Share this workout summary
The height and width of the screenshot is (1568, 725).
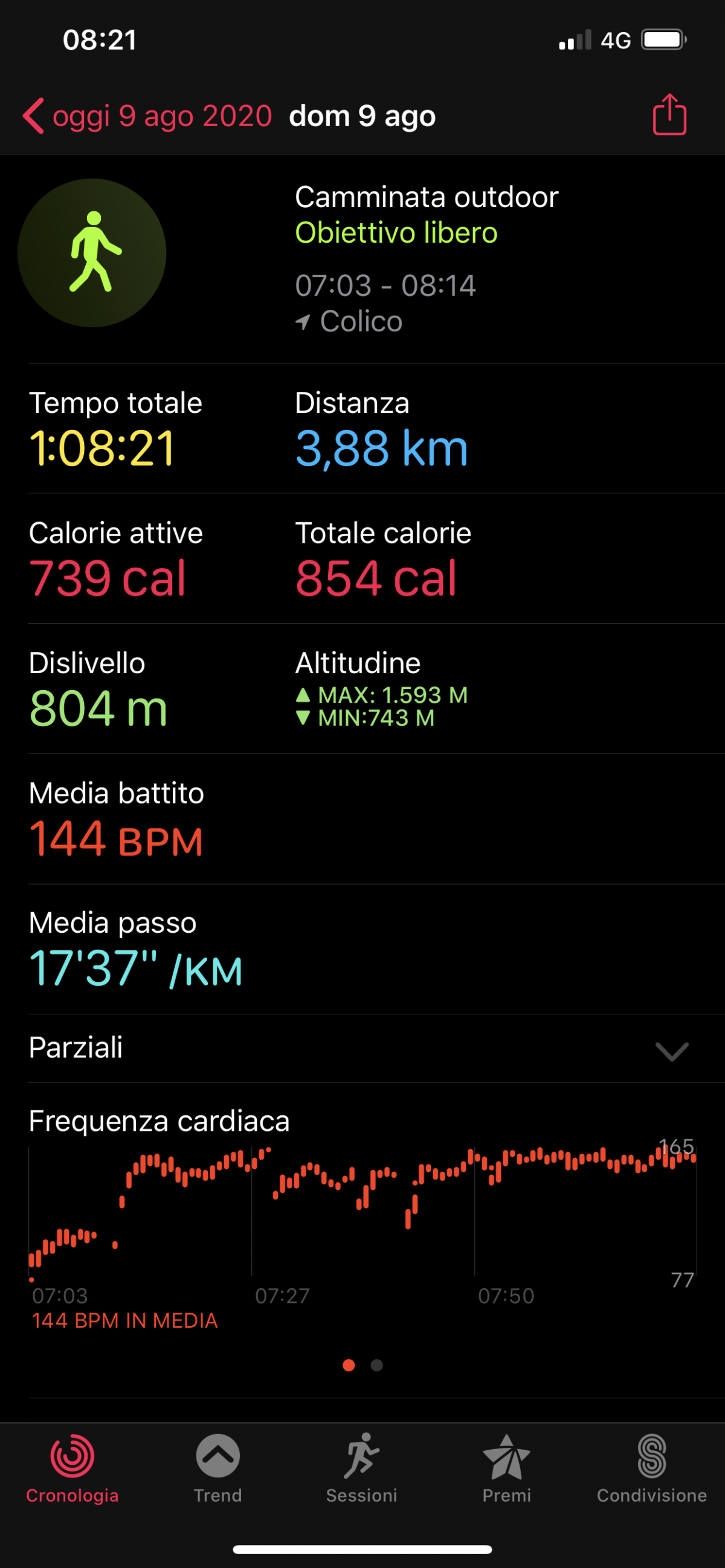coord(669,114)
